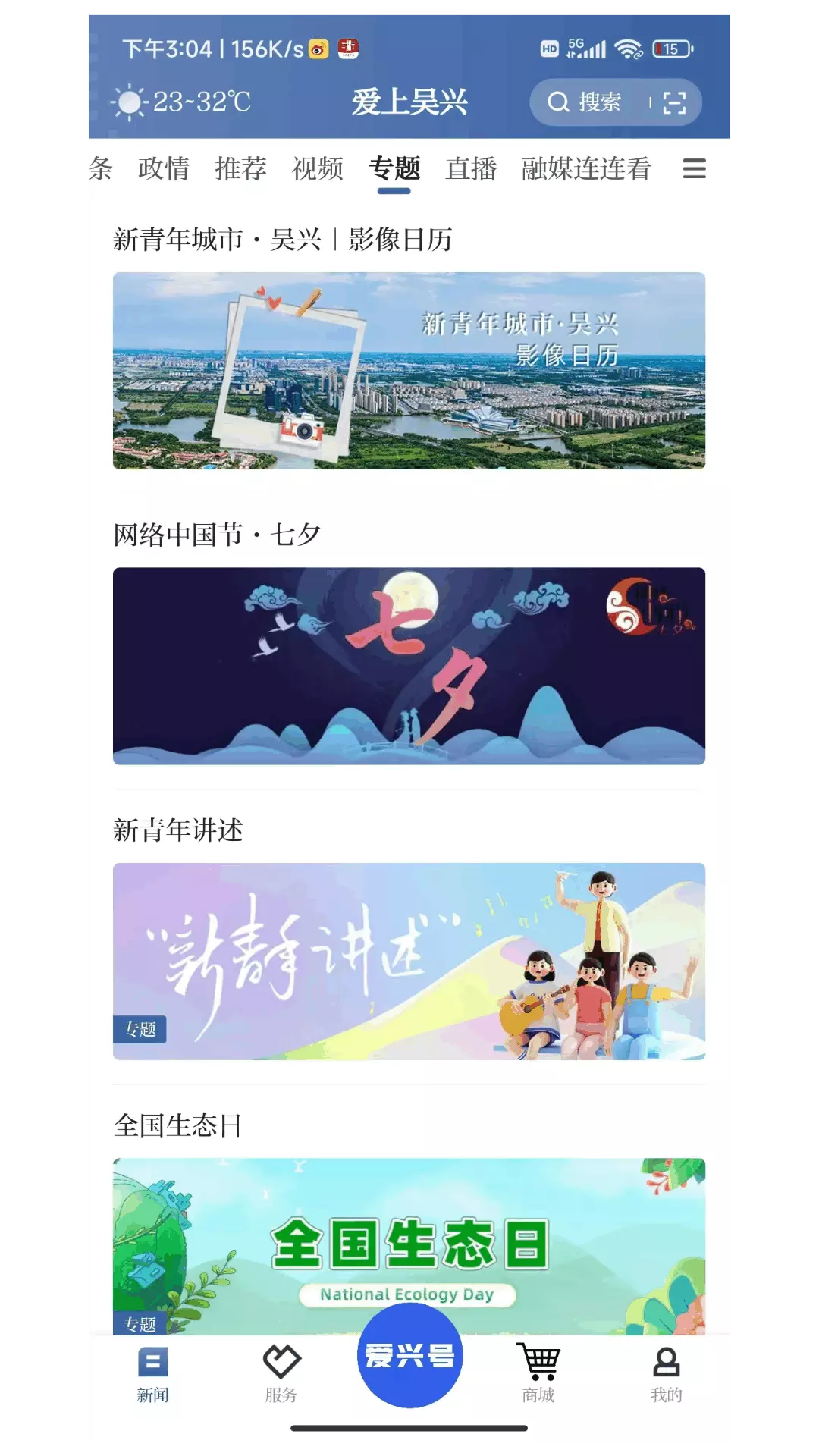Switch to the 推荐 tab

click(x=240, y=168)
